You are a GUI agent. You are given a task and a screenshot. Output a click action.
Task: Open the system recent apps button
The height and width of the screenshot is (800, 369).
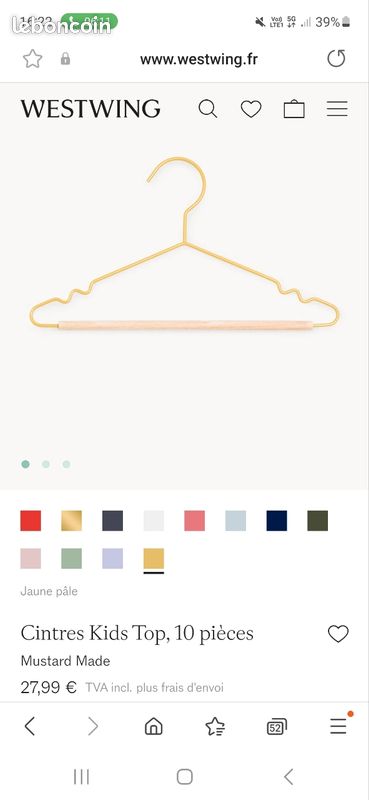coord(82,777)
